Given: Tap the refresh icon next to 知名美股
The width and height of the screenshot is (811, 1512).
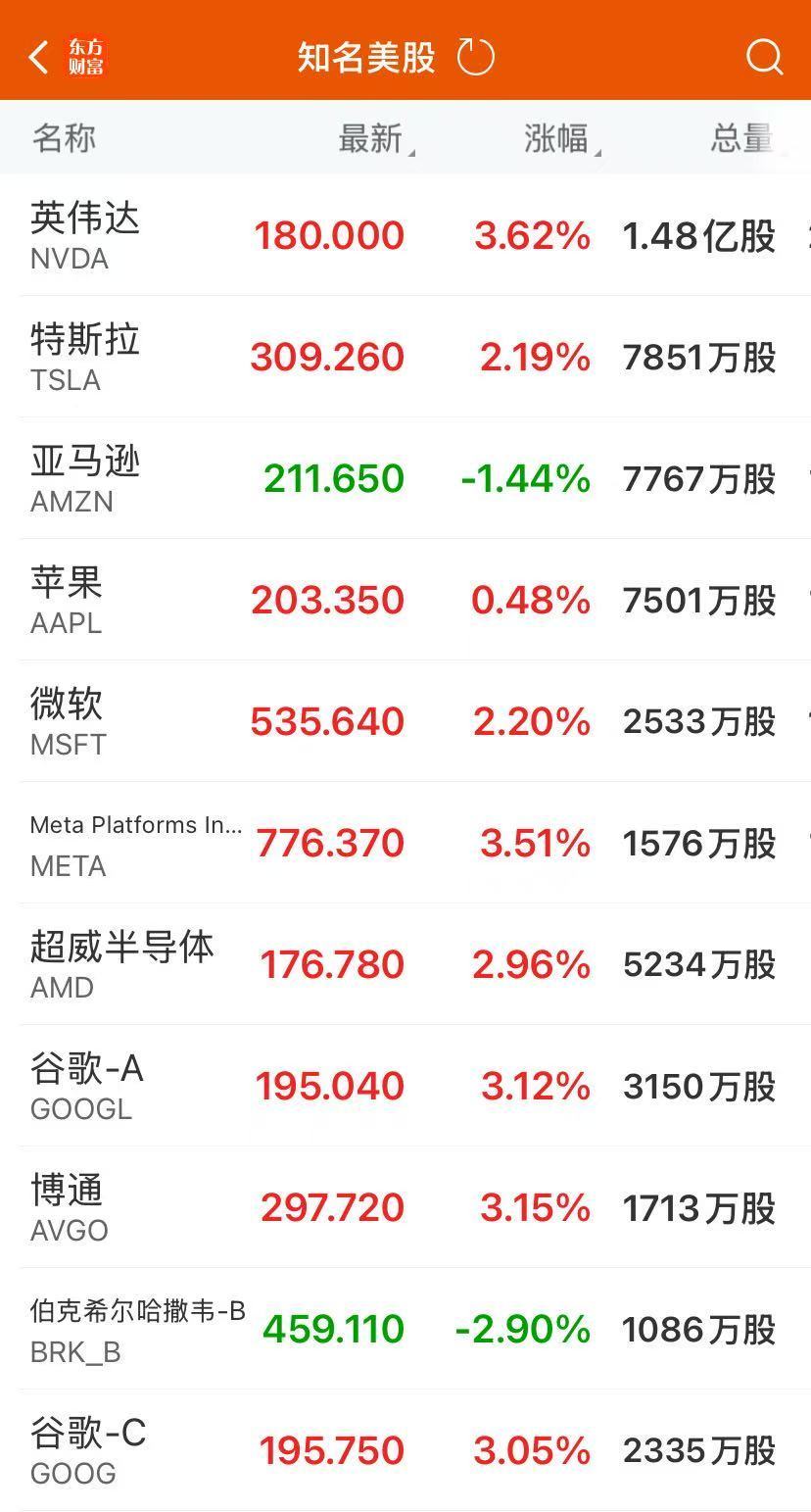Looking at the screenshot, I should [477, 56].
